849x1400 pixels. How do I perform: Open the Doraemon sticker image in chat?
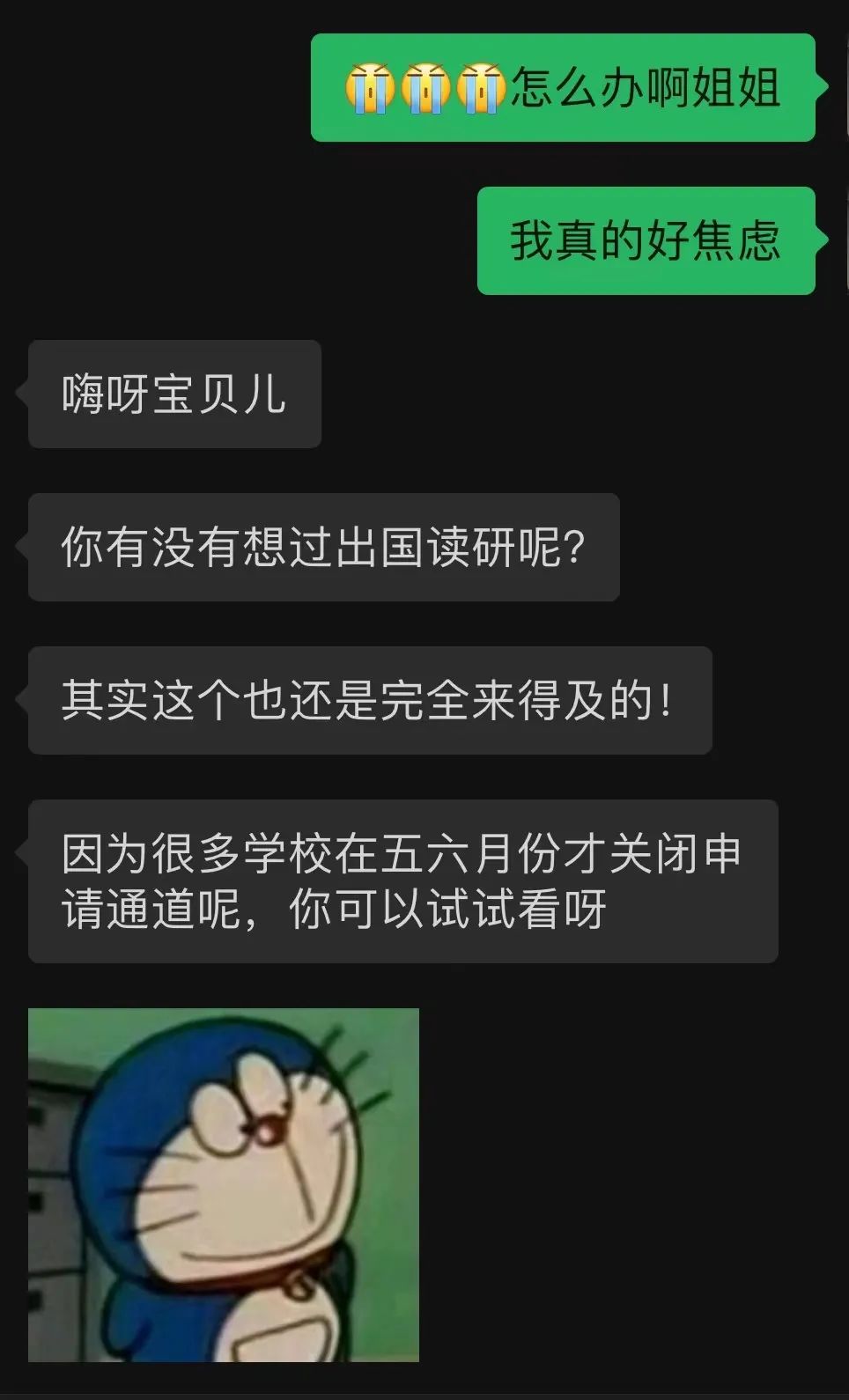tap(224, 1185)
